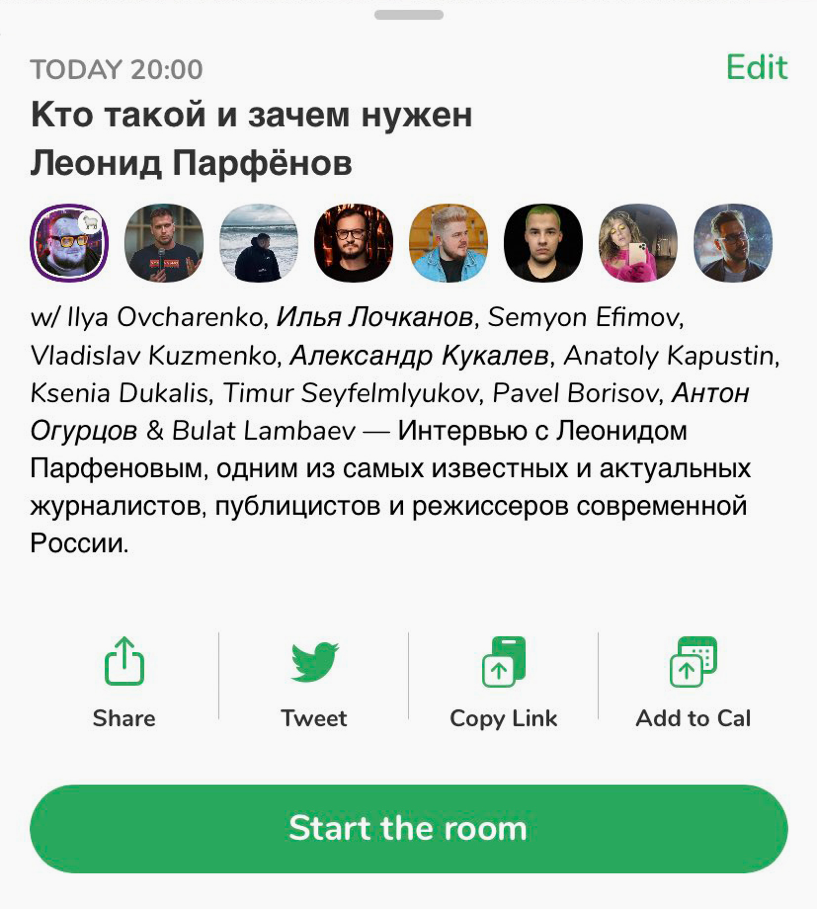This screenshot has height=909, width=817.
Task: View the blond man in the blue jacket's profile
Action: point(448,243)
